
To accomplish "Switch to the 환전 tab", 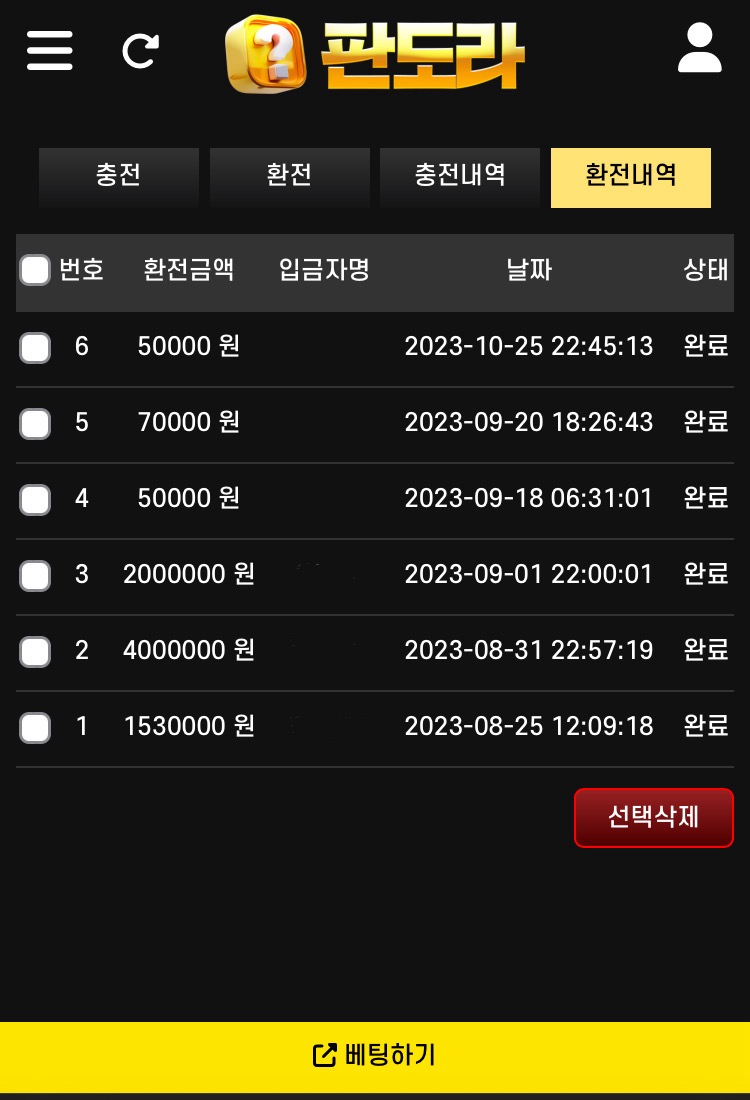I will coord(289,177).
